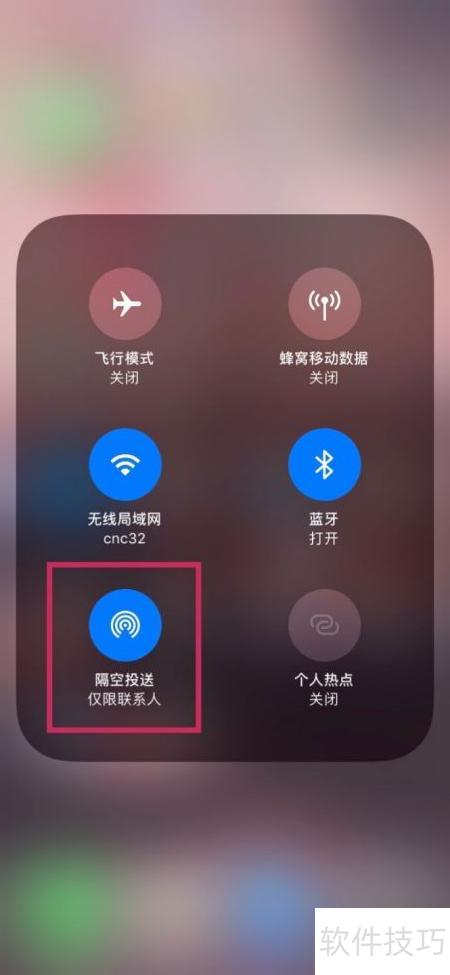Open AirDrop (隔空投送) options
The width and height of the screenshot is (450, 975).
(x=125, y=625)
